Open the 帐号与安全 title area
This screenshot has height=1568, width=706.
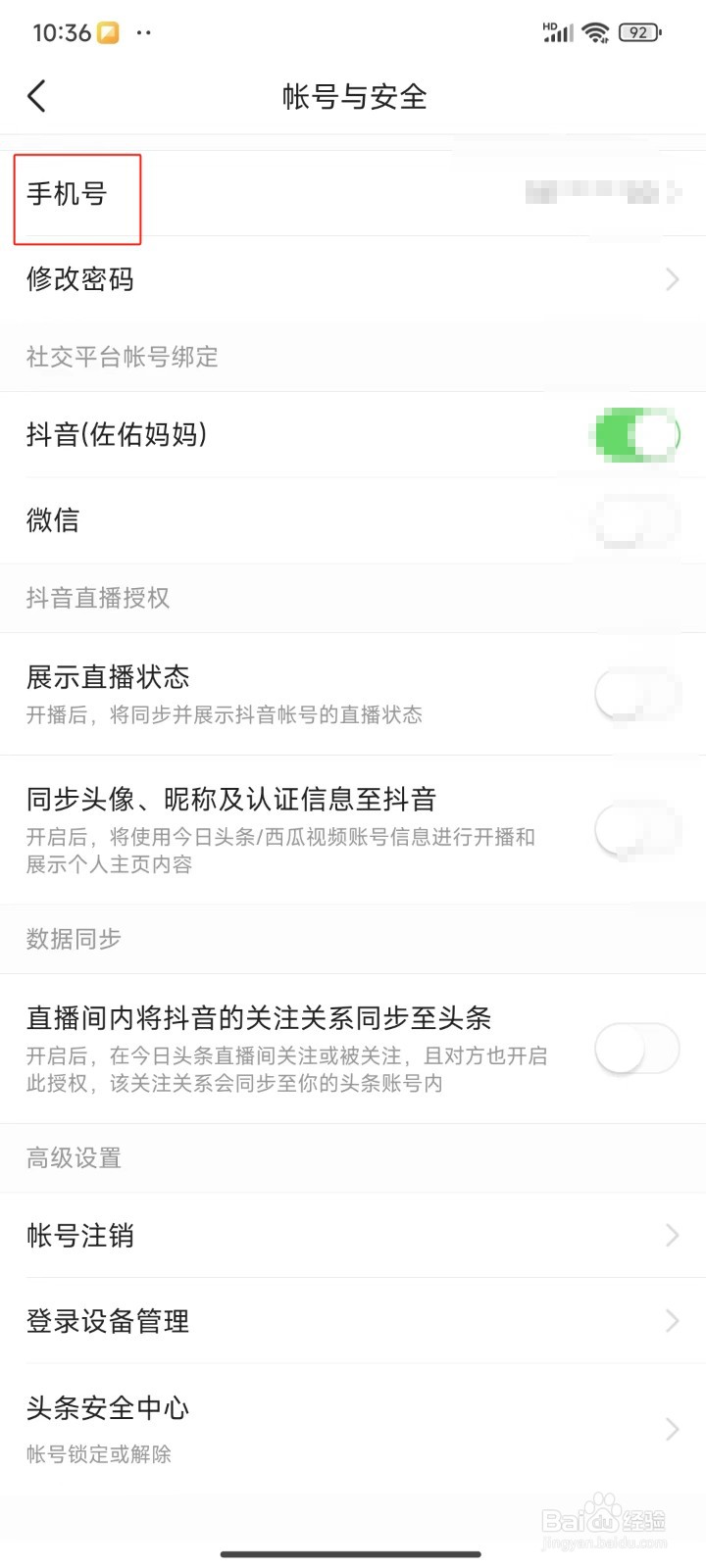pyautogui.click(x=353, y=97)
